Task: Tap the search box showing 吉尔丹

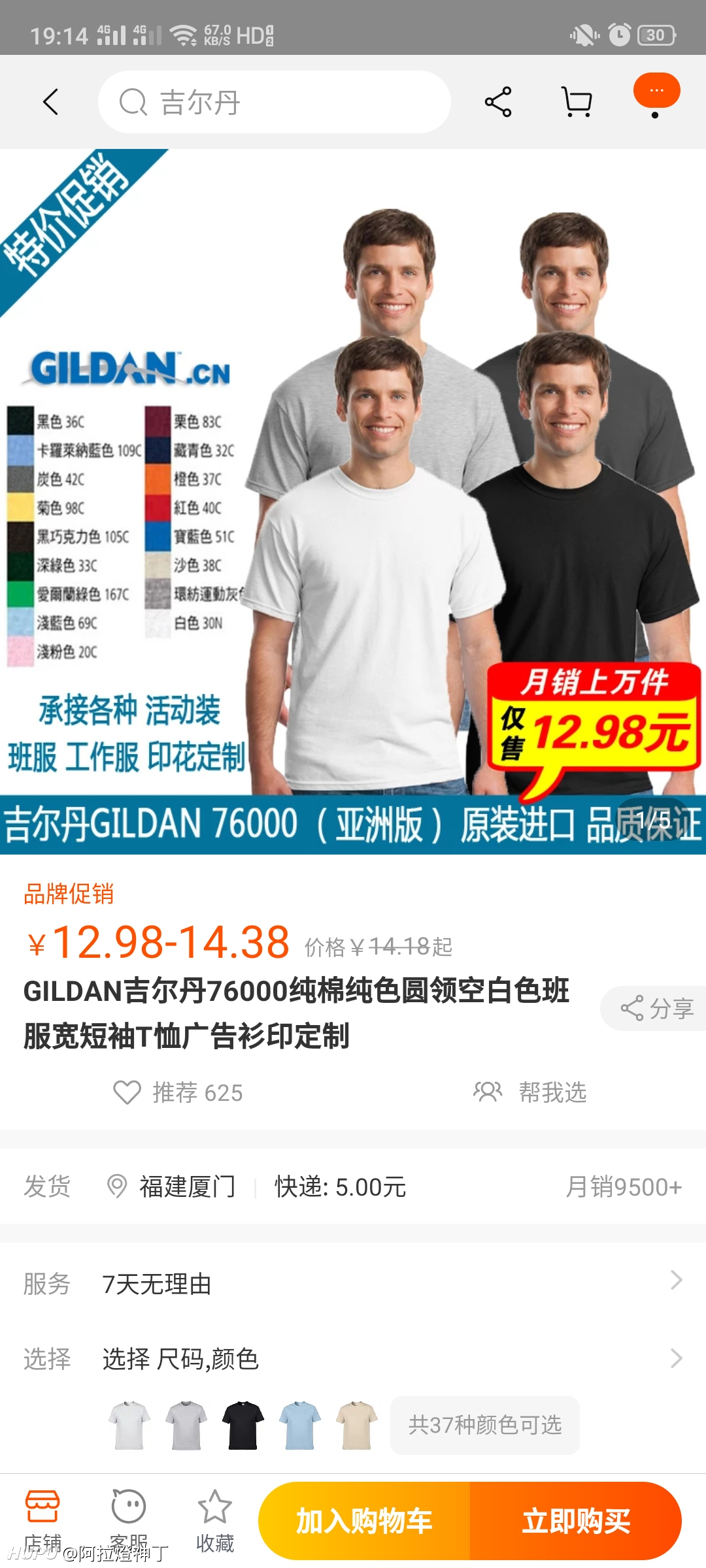Action: pos(275,102)
